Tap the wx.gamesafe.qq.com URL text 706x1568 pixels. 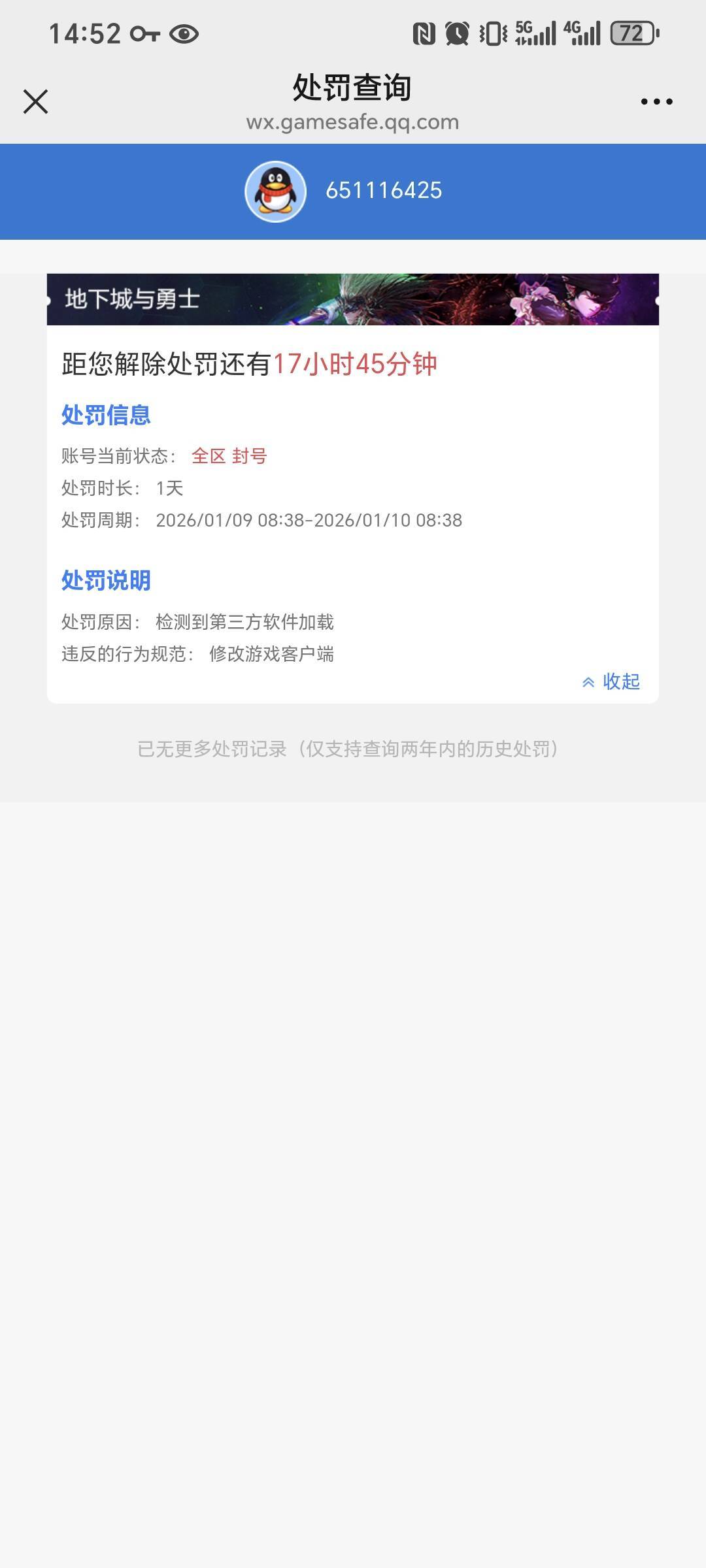353,122
